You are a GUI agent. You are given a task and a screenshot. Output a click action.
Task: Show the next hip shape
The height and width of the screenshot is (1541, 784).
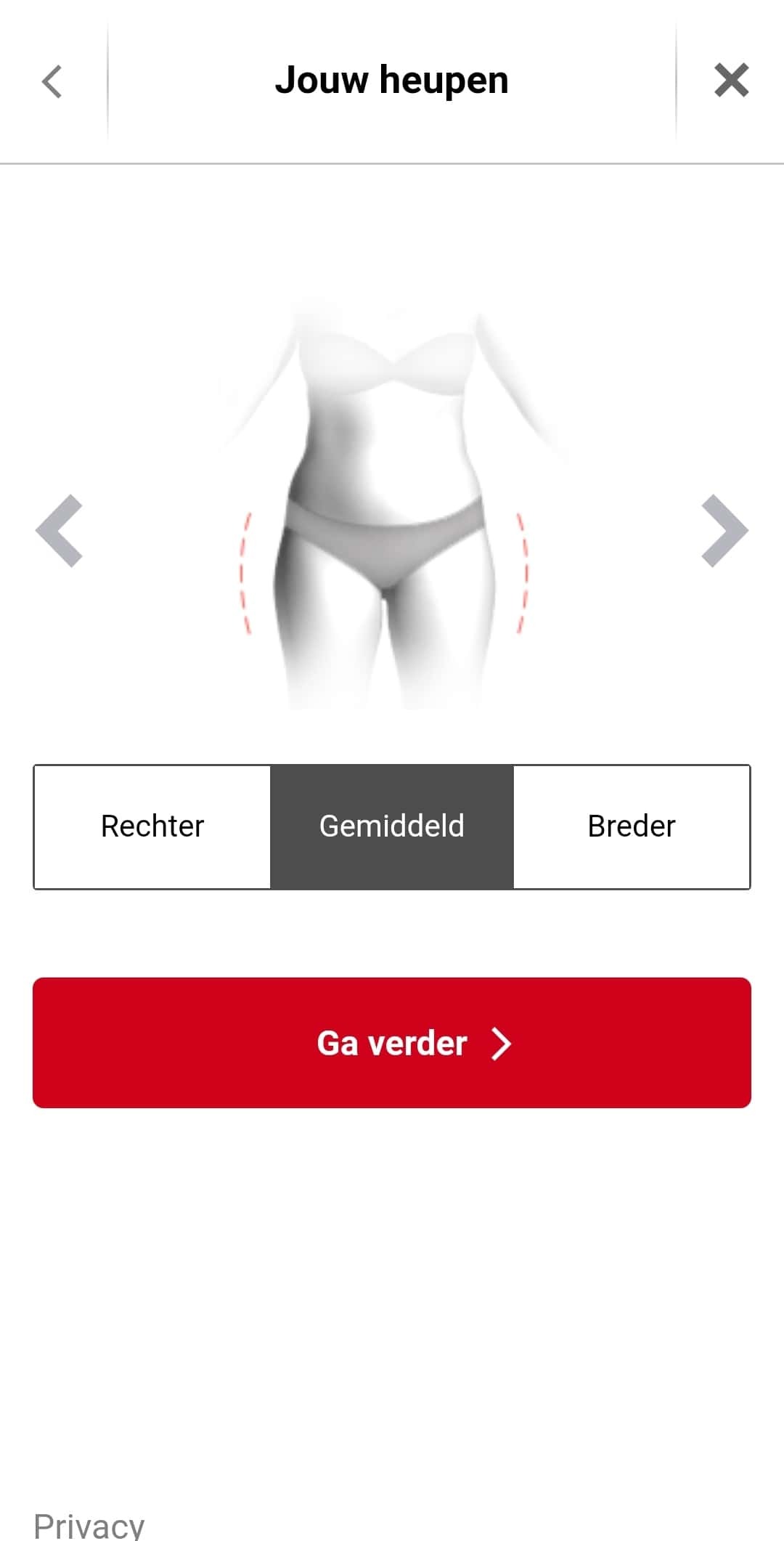coord(724,530)
